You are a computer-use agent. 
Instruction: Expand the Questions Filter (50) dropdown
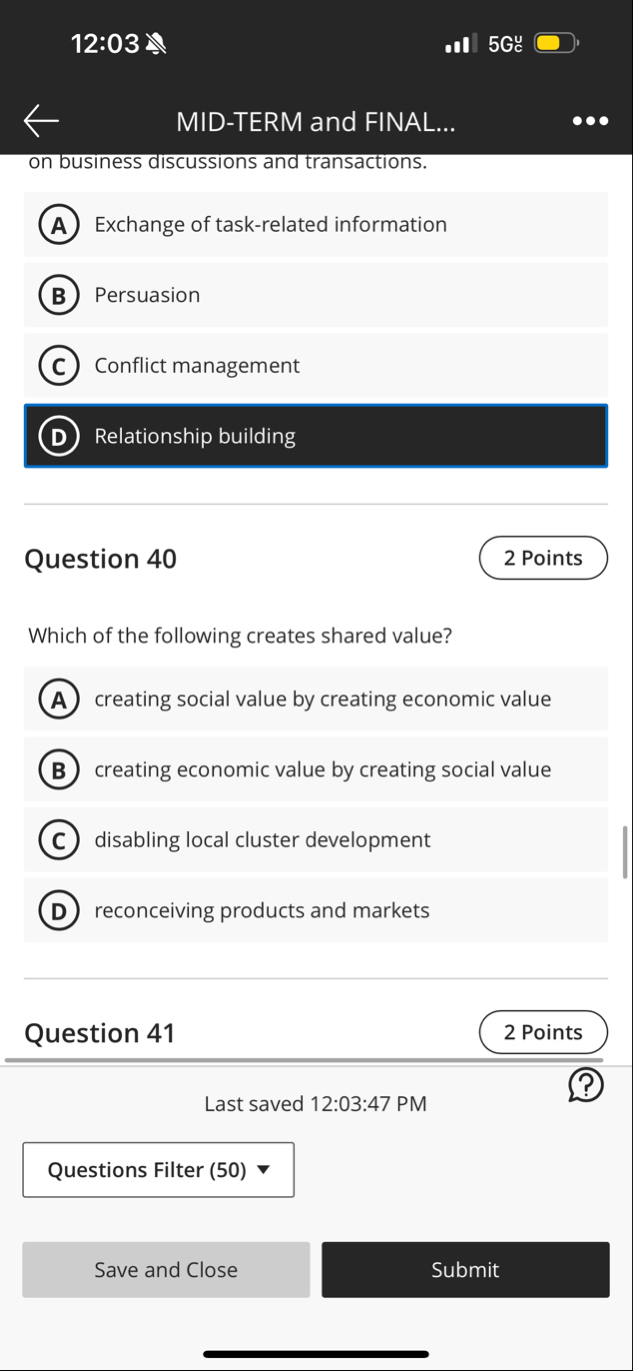(159, 1170)
